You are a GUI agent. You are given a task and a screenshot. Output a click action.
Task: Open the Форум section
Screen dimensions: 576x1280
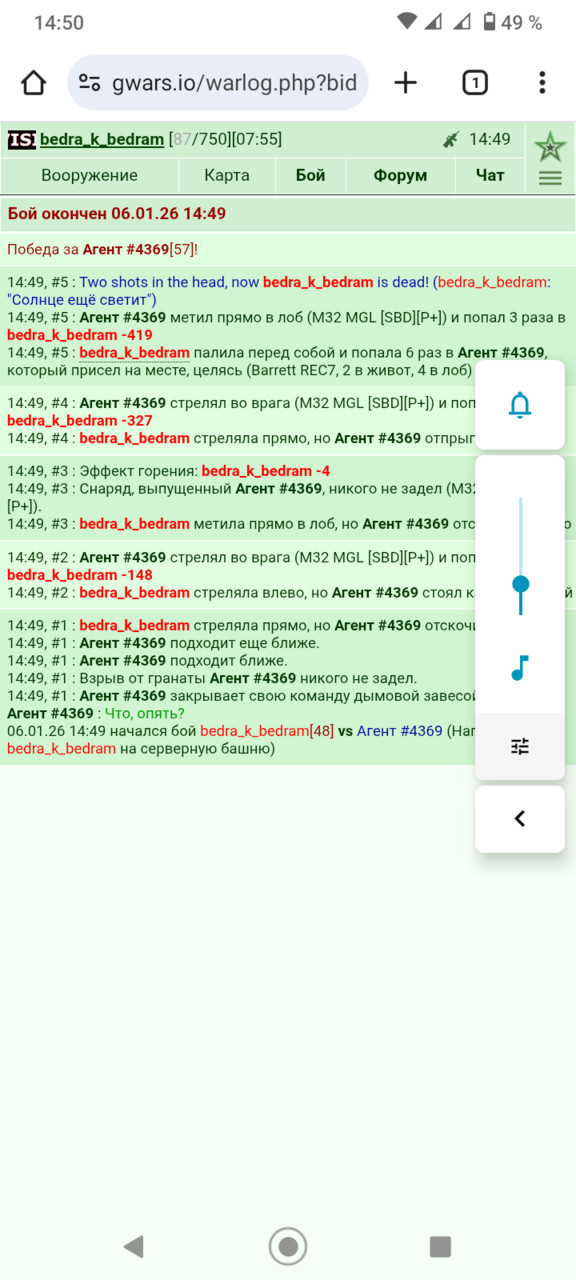[400, 175]
